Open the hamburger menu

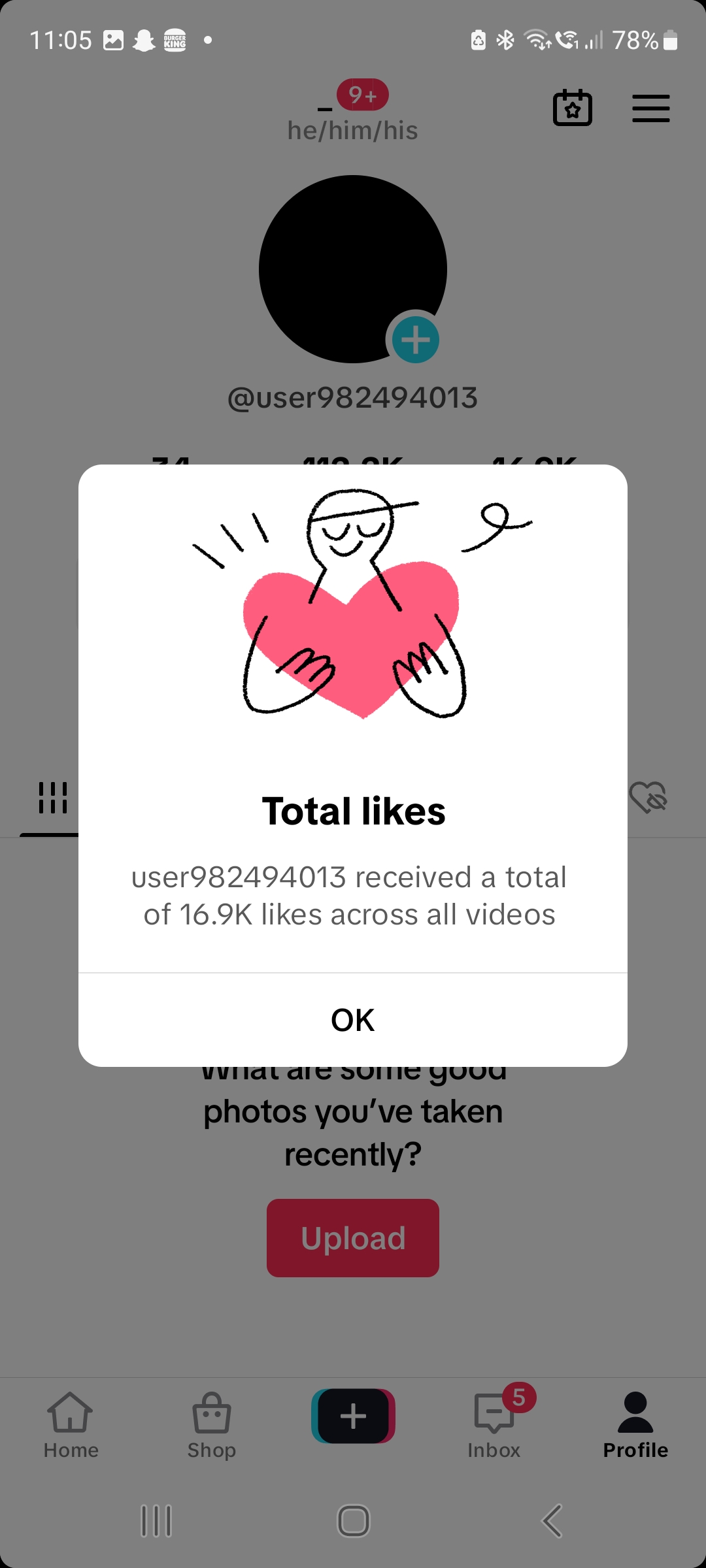tap(650, 108)
